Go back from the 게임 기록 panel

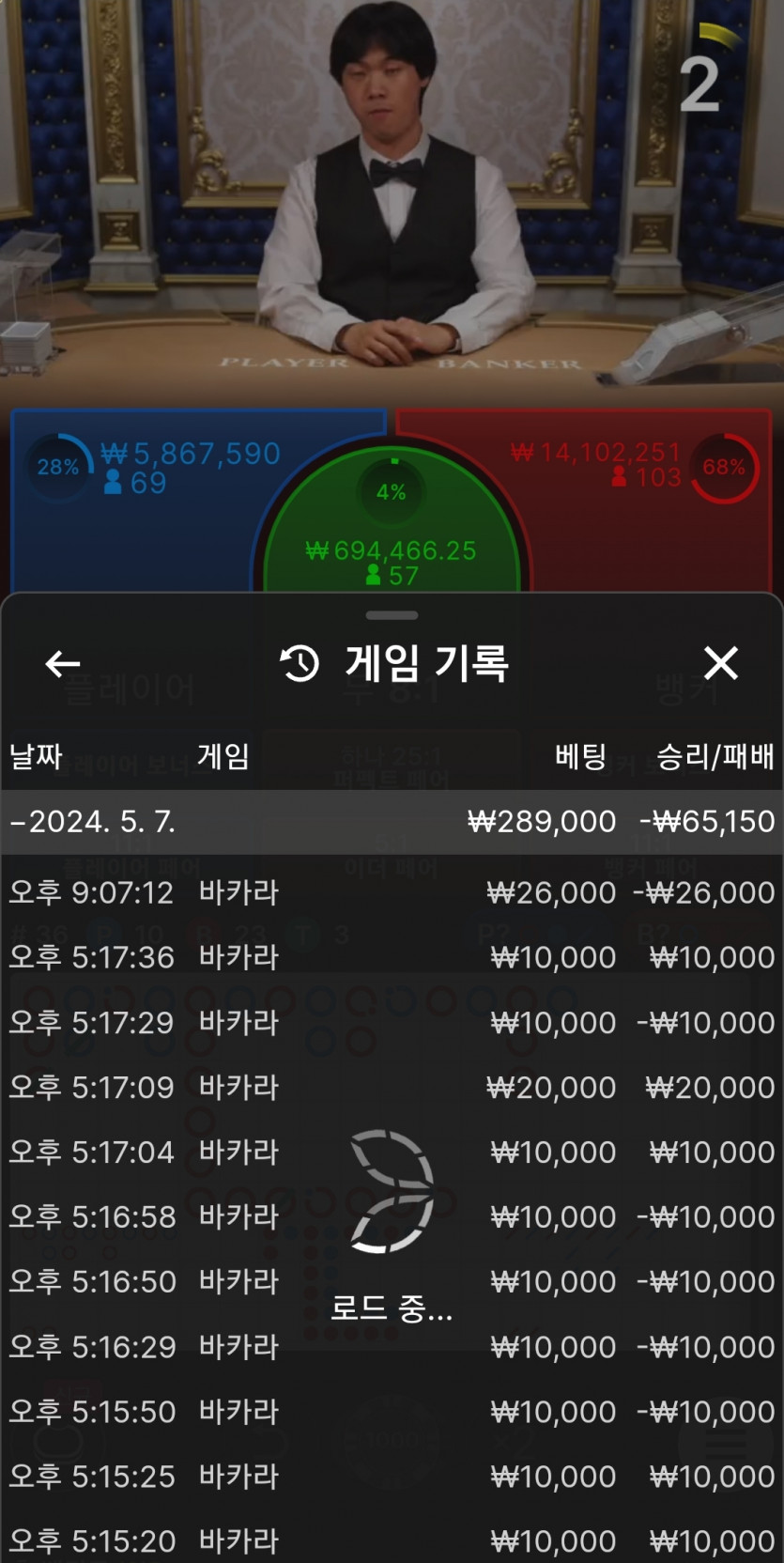(x=63, y=664)
